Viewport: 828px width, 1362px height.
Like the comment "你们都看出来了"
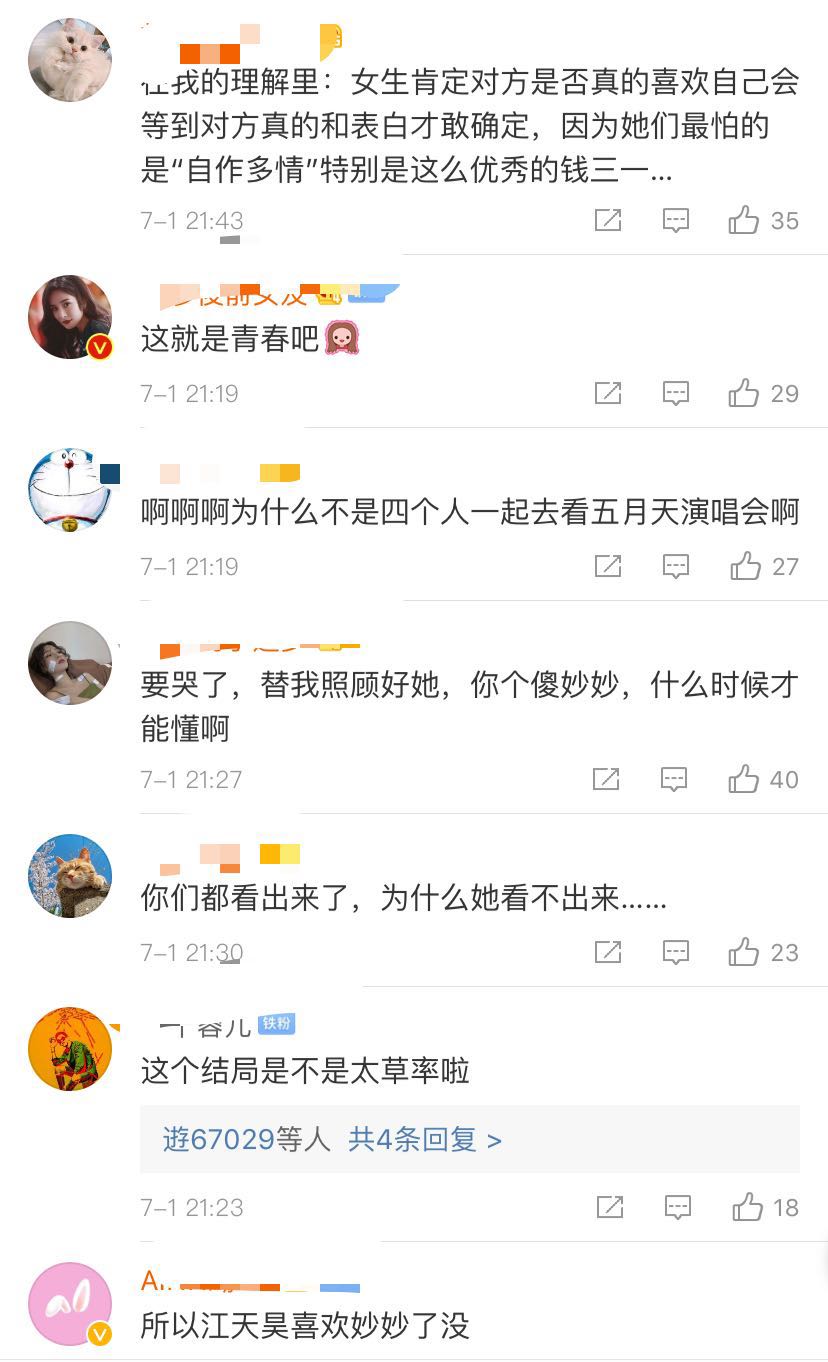tap(744, 952)
